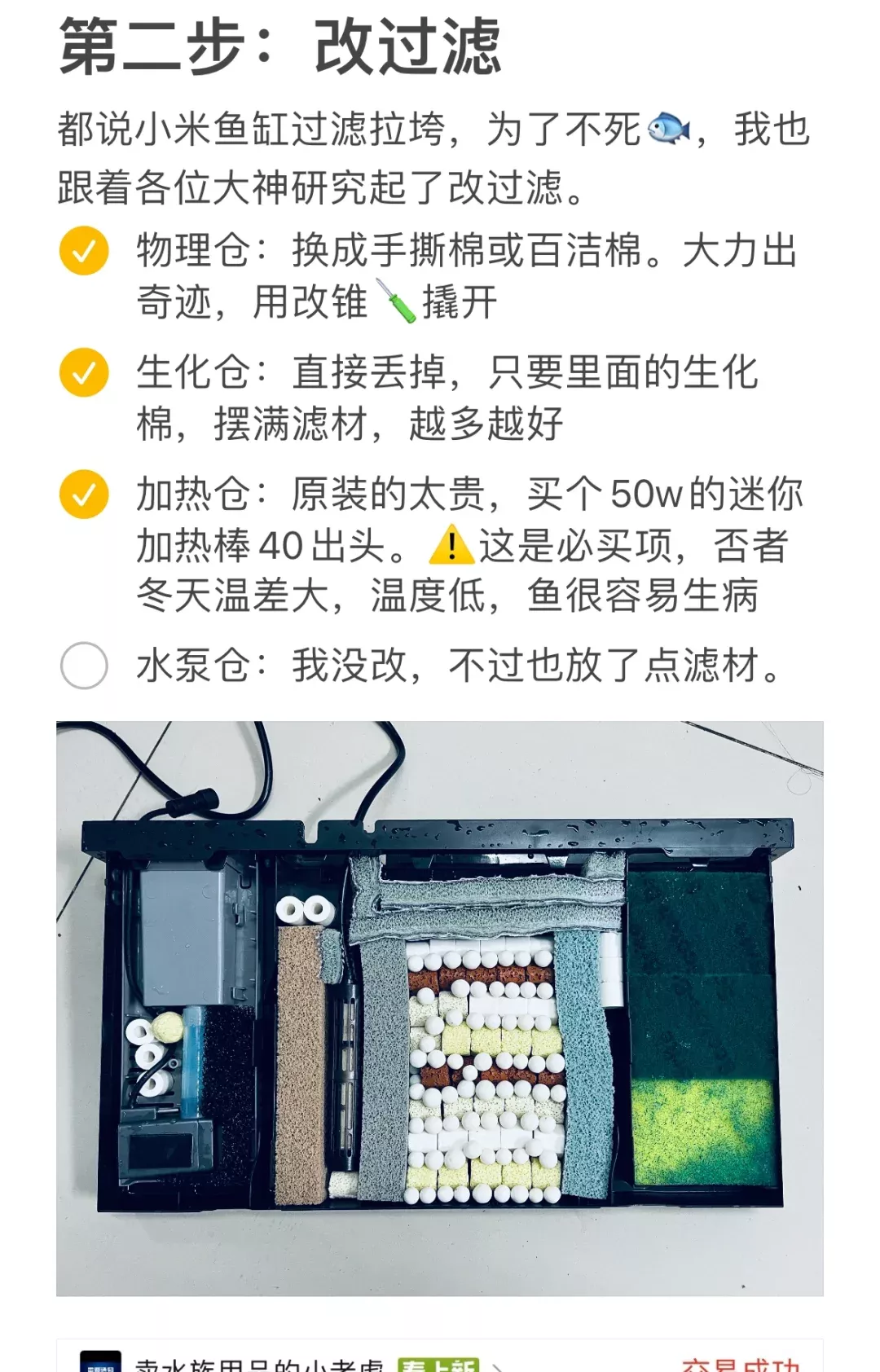This screenshot has width=880, height=1372.
Task: Uncheck the 加热仓 checklist item
Action: click(84, 495)
